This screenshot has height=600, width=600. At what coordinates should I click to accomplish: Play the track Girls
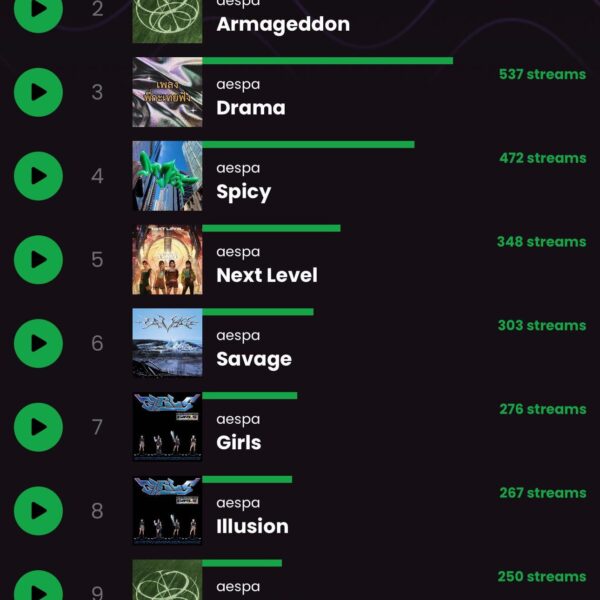[x=38, y=427]
